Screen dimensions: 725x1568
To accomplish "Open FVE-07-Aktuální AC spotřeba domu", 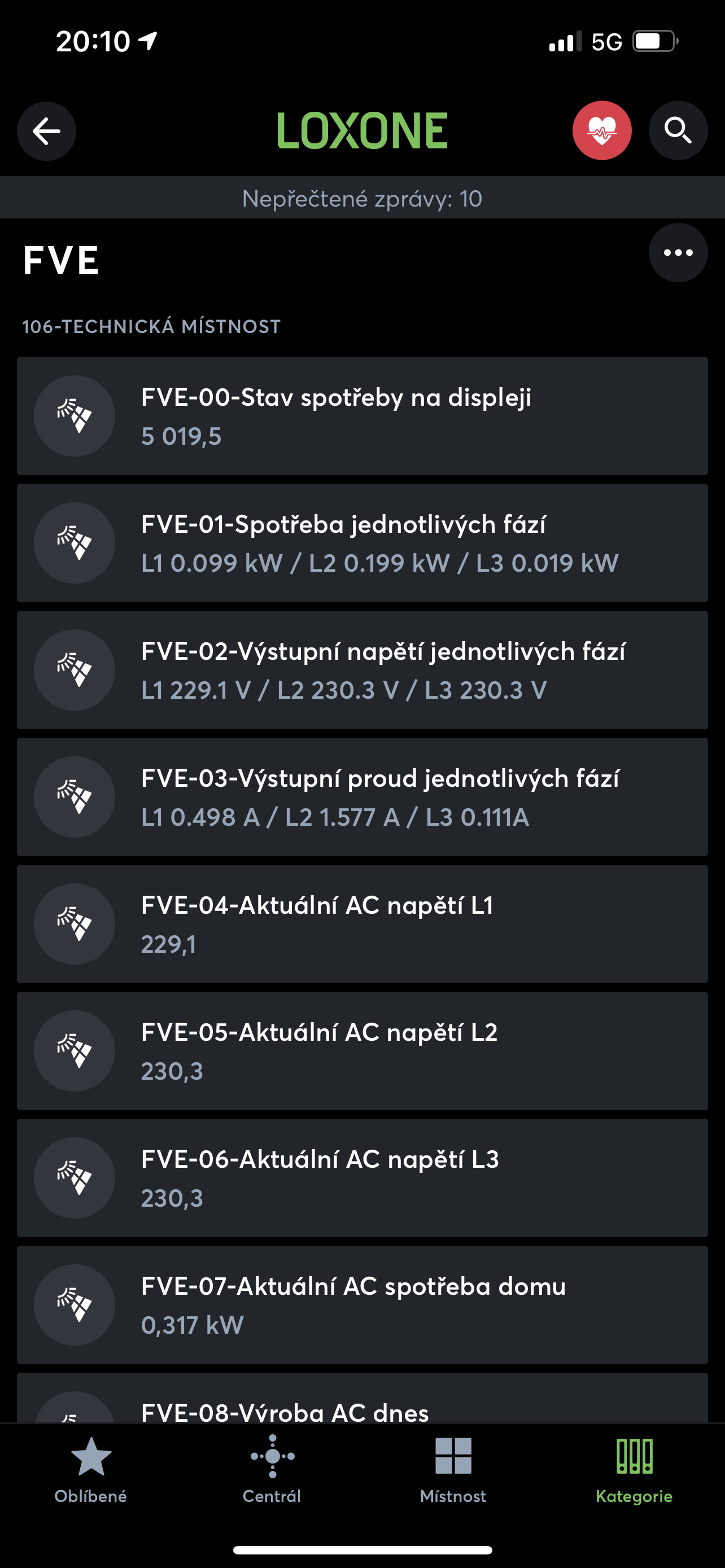I will coord(362,1304).
